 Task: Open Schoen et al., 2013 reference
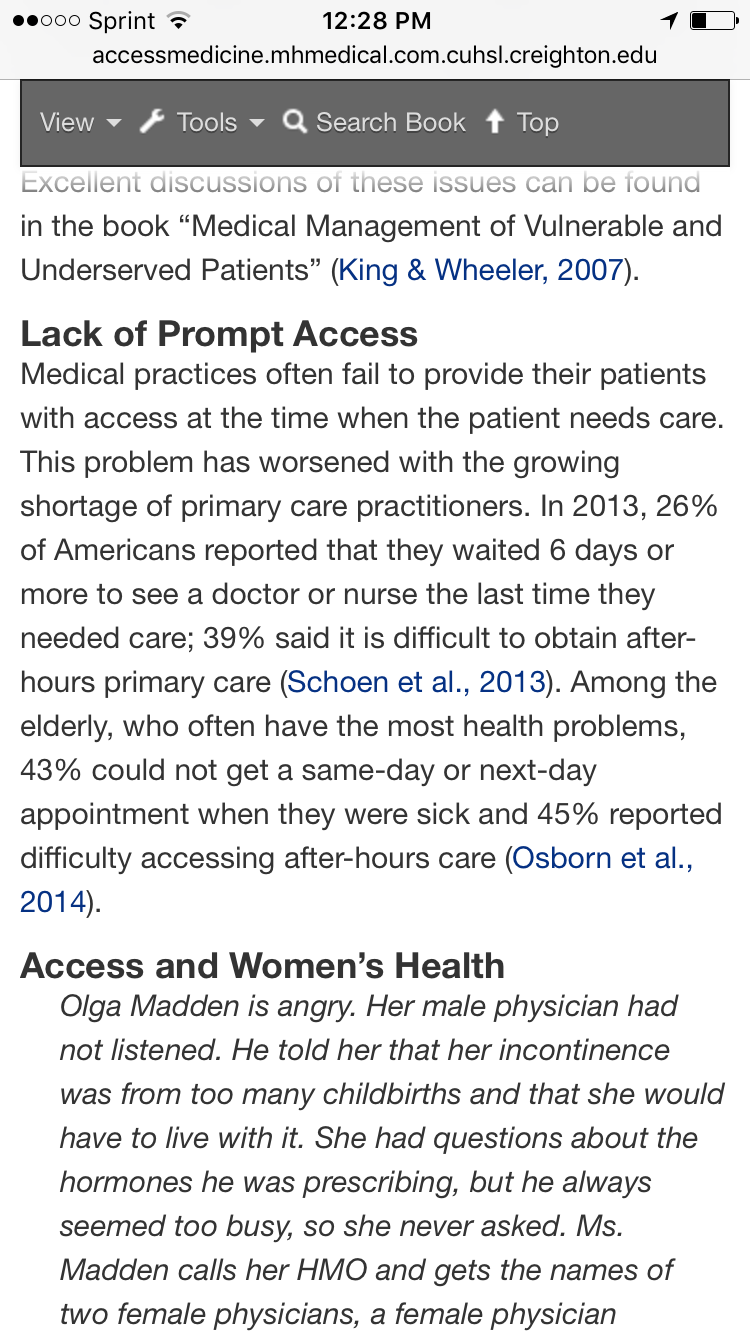416,682
